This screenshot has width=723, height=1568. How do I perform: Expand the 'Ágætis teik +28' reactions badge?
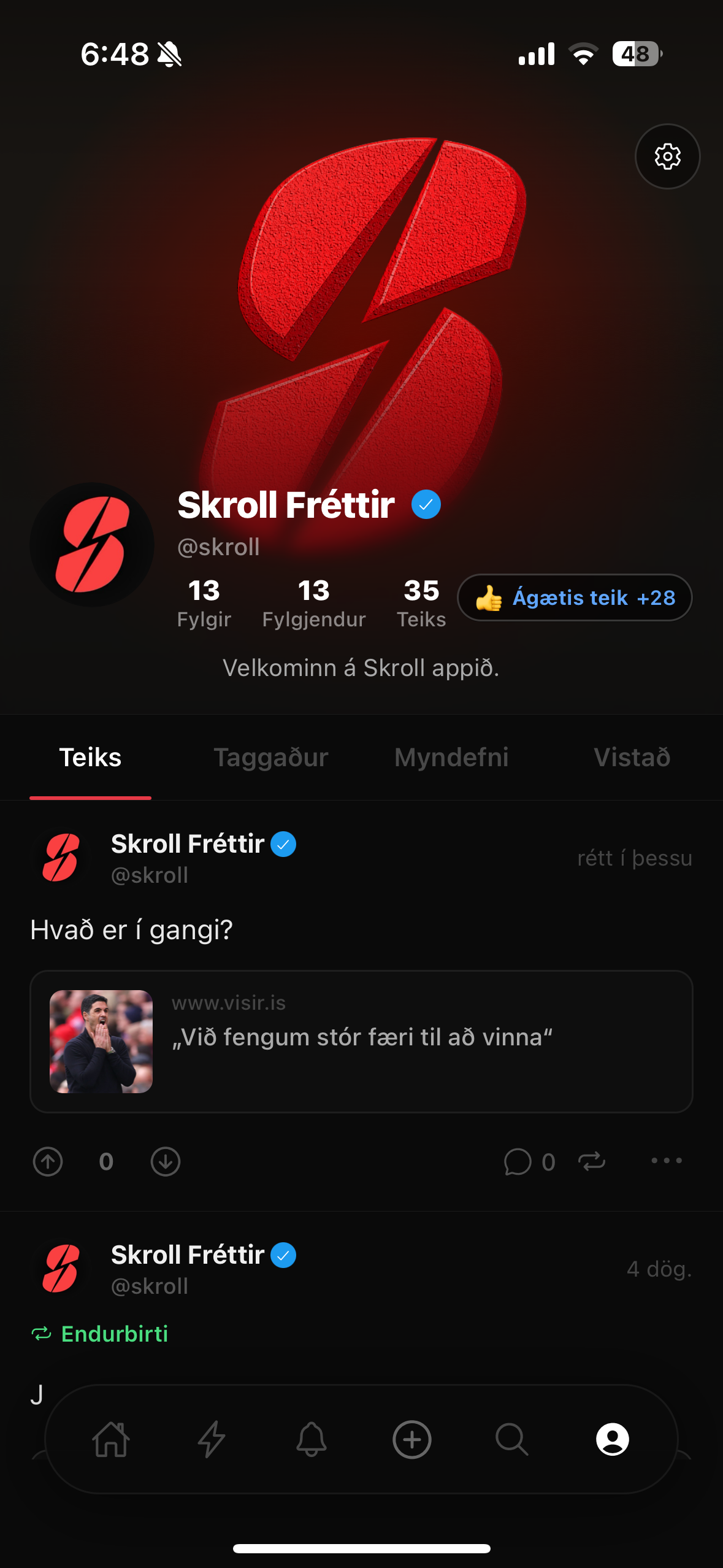[575, 597]
